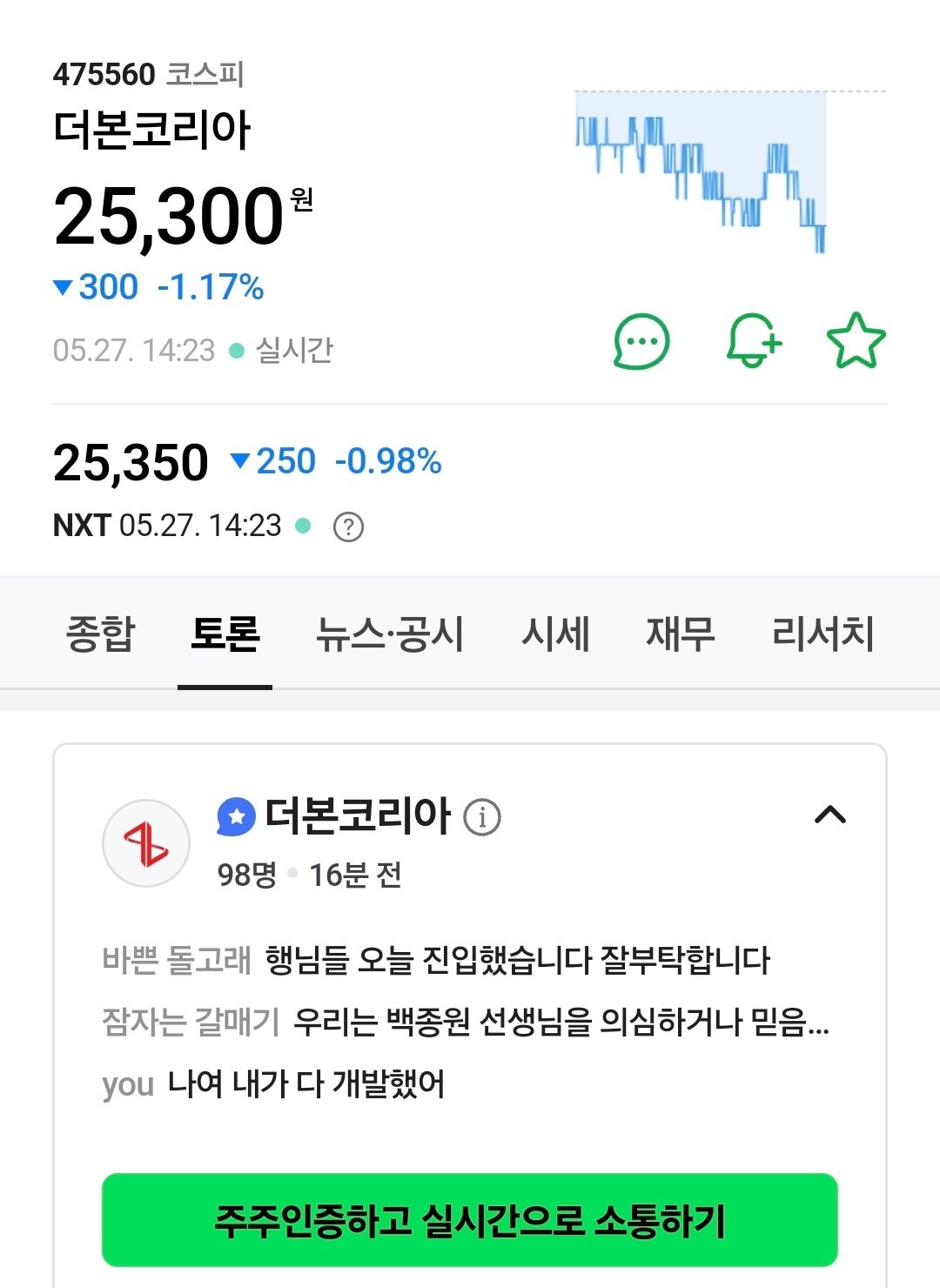The width and height of the screenshot is (940, 1288).
Task: Set a price alert with the bell icon
Action: pyautogui.click(x=753, y=340)
